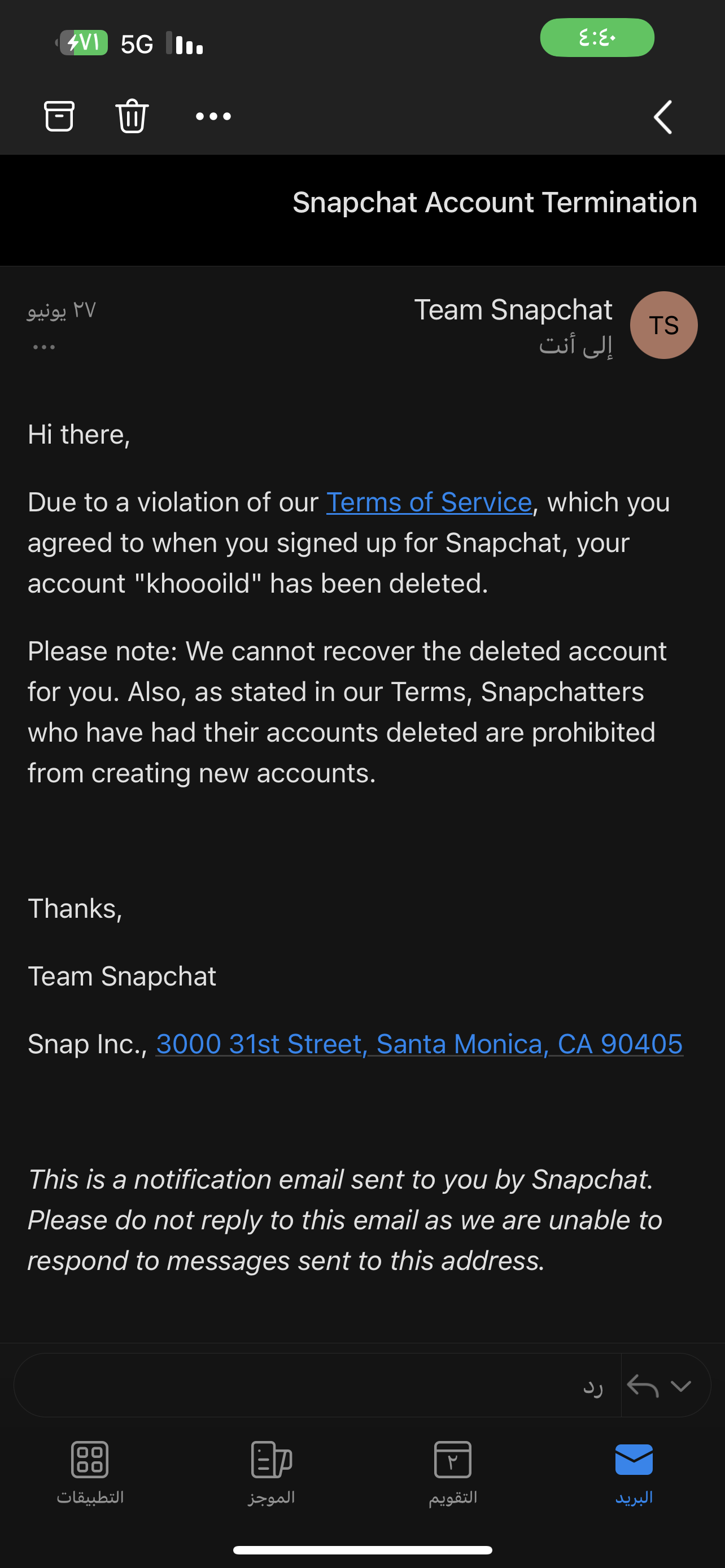Open the top toolbar's three-dot menu
Screen dimensions: 725x1568
coord(213,116)
